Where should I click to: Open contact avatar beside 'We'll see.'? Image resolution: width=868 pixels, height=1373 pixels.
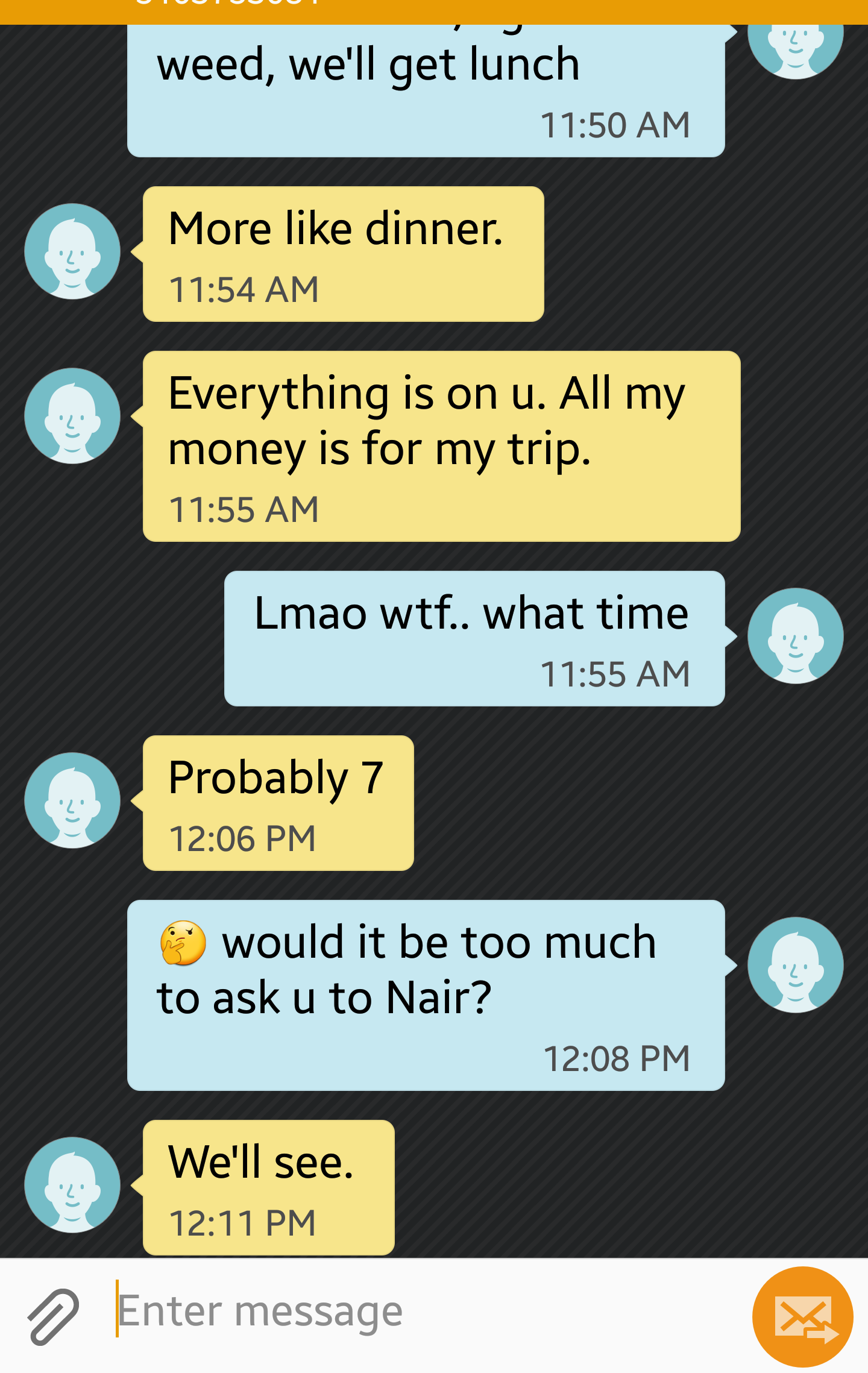pos(72,1185)
